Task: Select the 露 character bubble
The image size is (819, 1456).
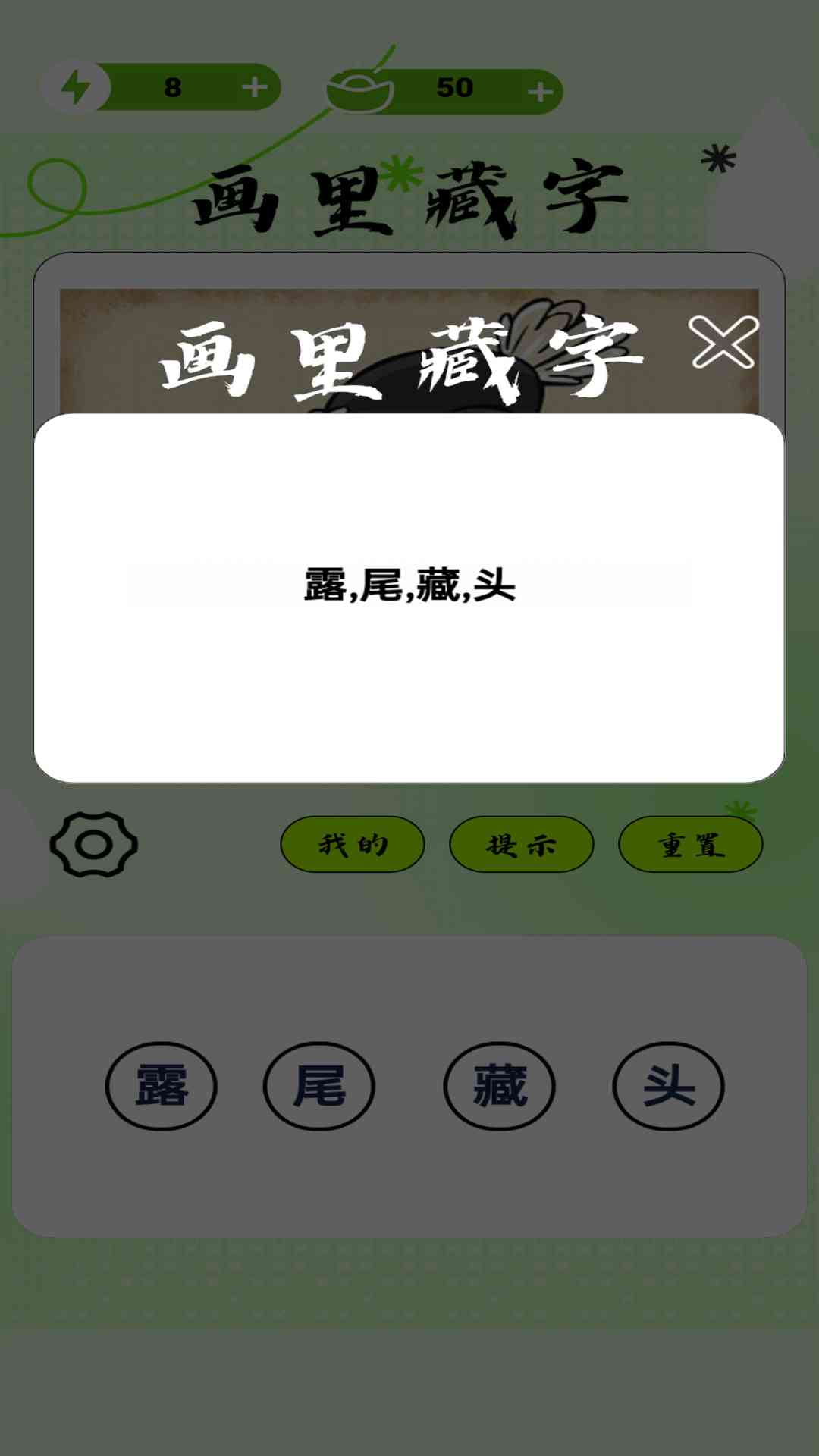Action: click(162, 1086)
